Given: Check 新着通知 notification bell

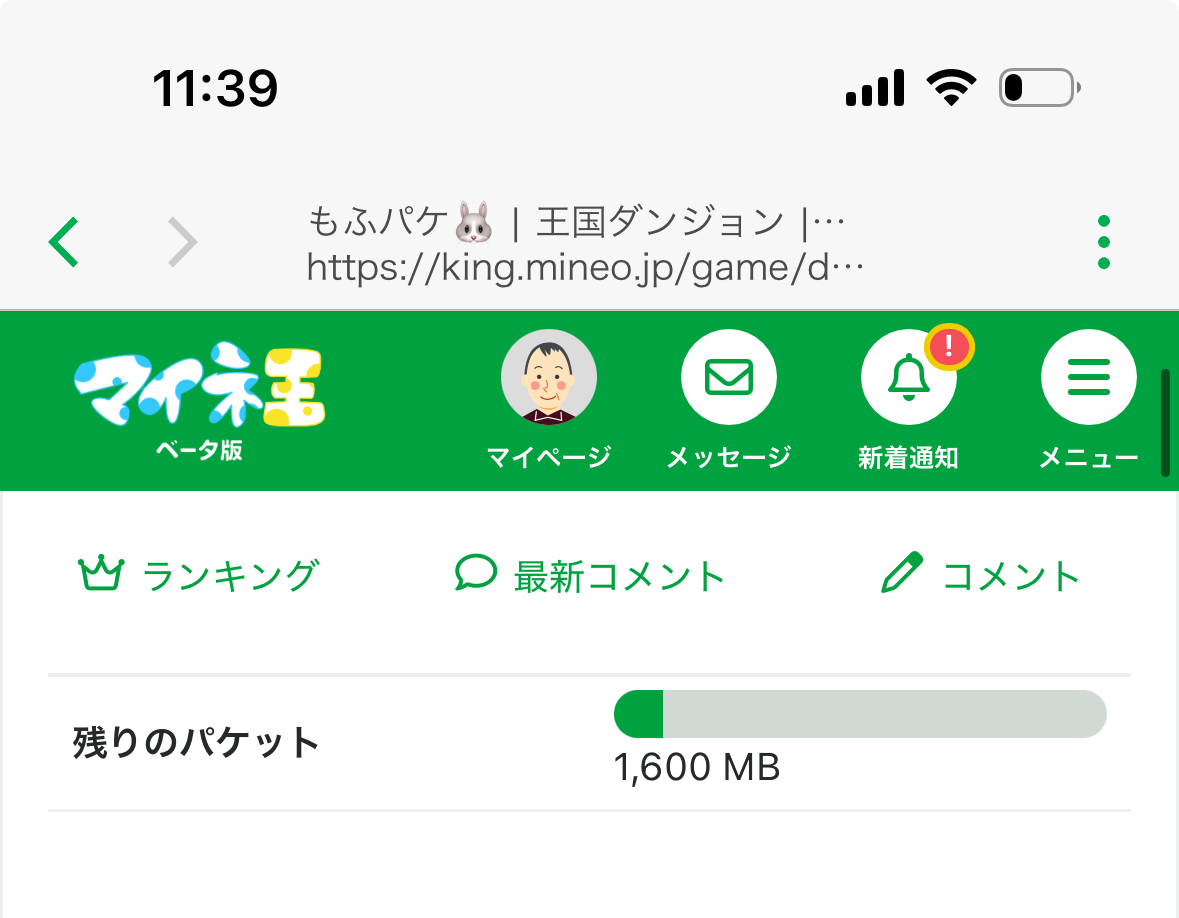Looking at the screenshot, I should pyautogui.click(x=908, y=378).
